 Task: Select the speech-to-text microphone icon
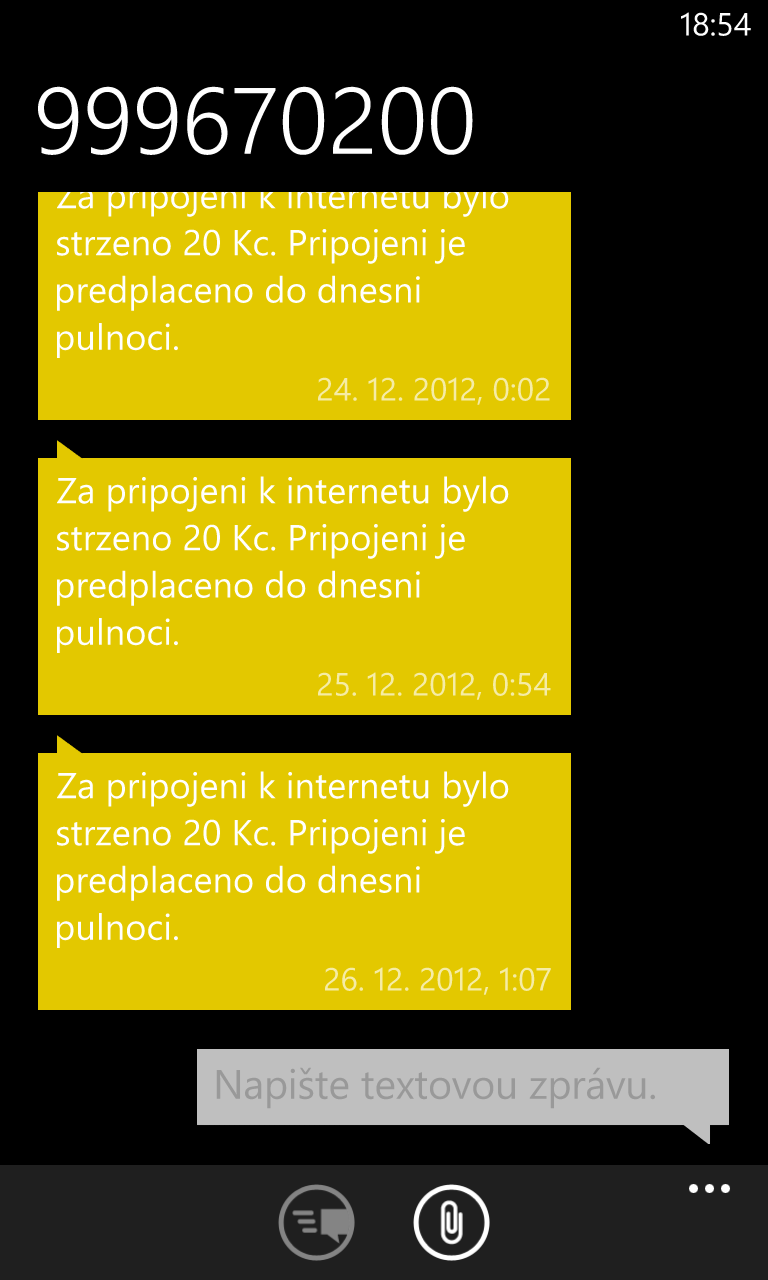click(315, 1221)
